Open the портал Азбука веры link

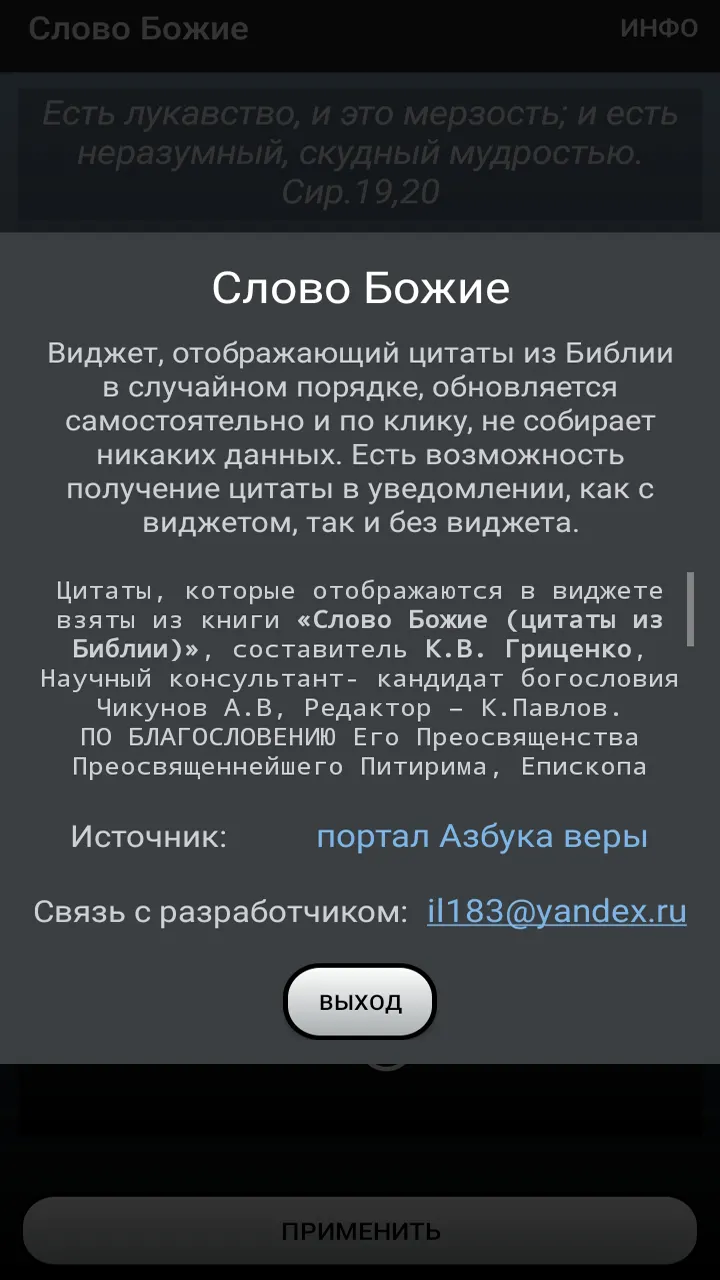coord(482,836)
